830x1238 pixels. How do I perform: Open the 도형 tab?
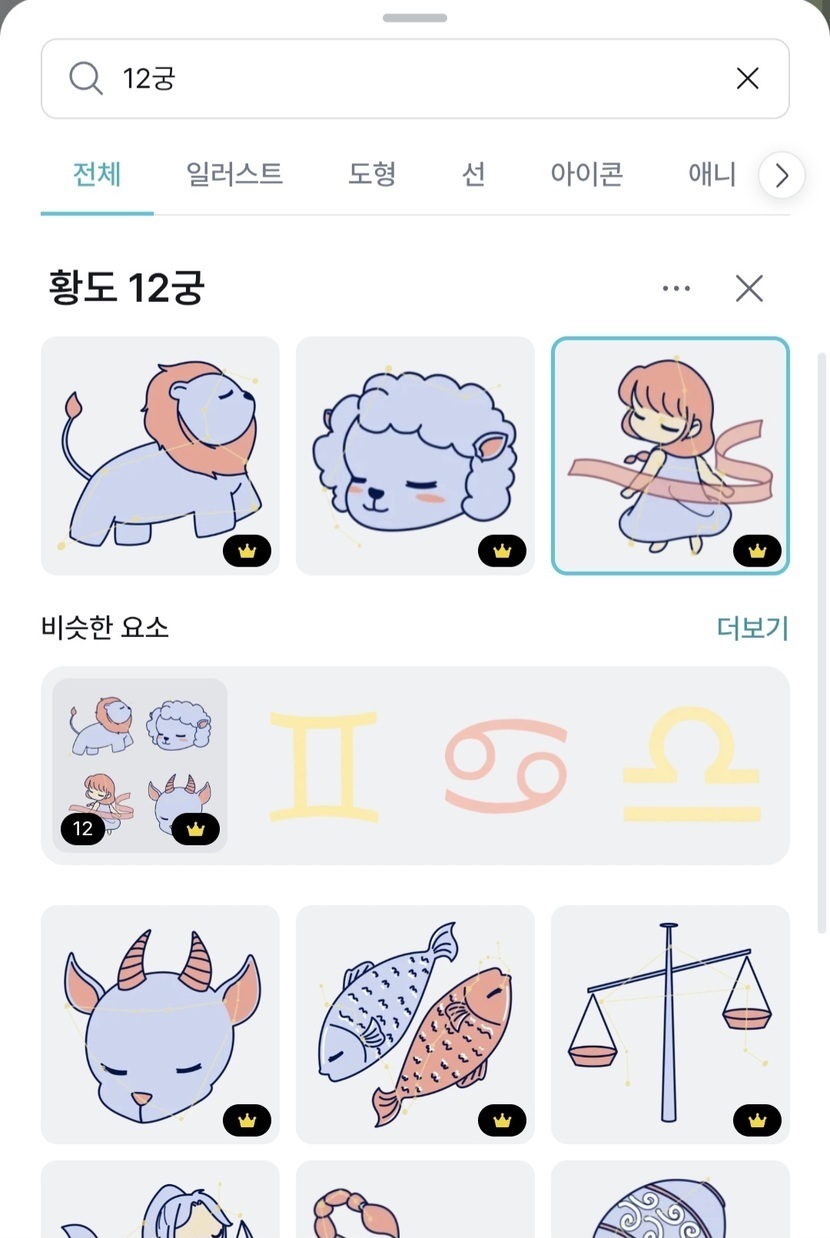tap(372, 175)
